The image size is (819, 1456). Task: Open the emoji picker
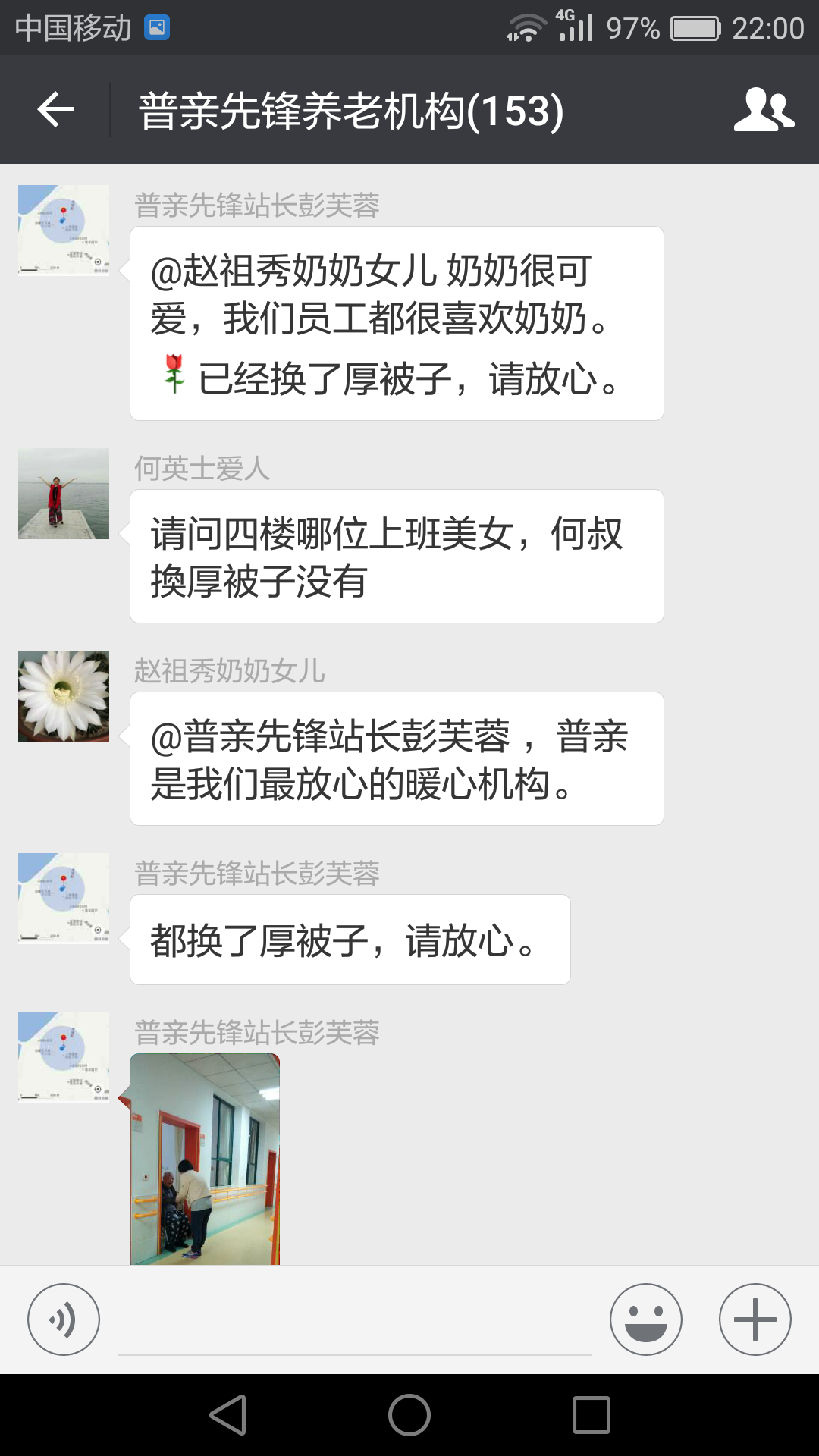(645, 1319)
